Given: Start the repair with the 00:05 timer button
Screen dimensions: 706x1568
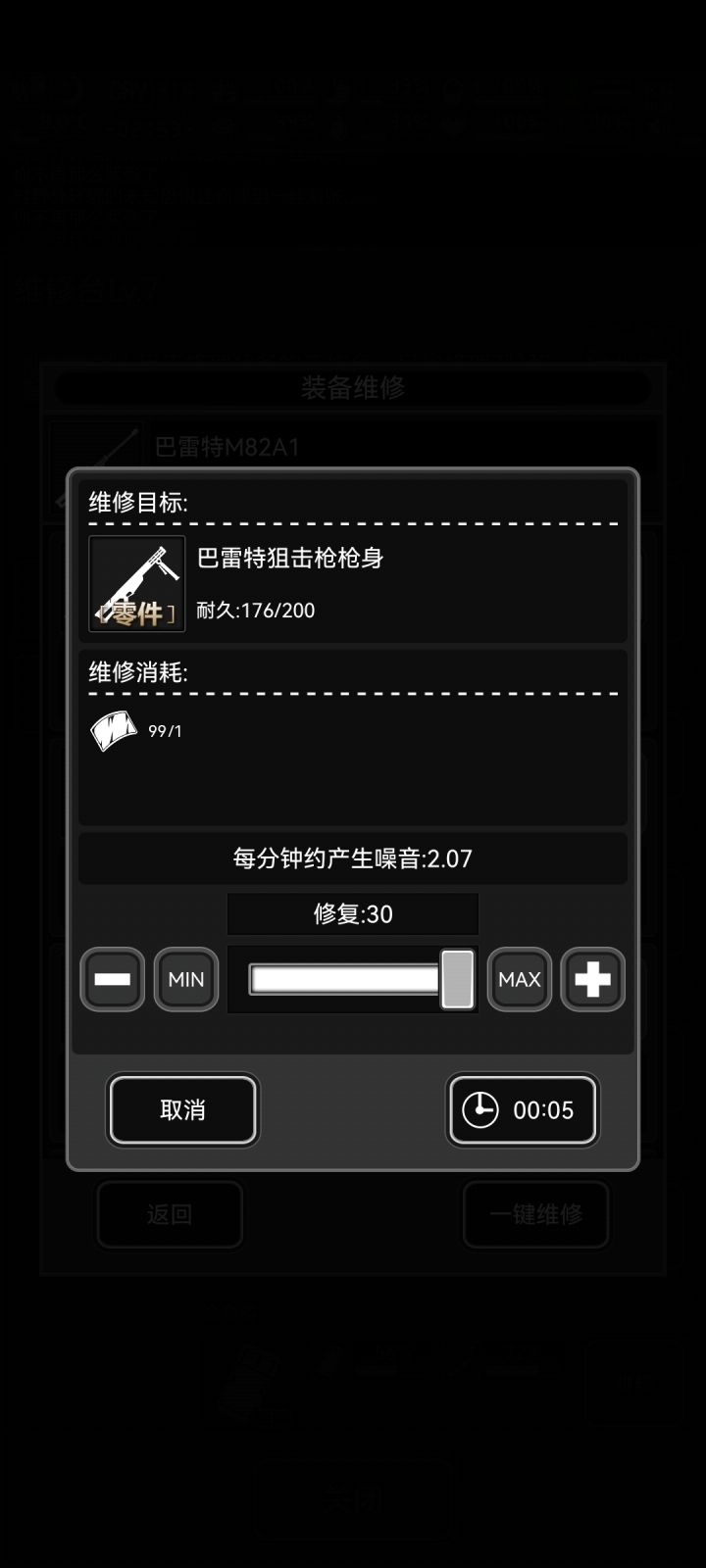Looking at the screenshot, I should coord(522,1109).
